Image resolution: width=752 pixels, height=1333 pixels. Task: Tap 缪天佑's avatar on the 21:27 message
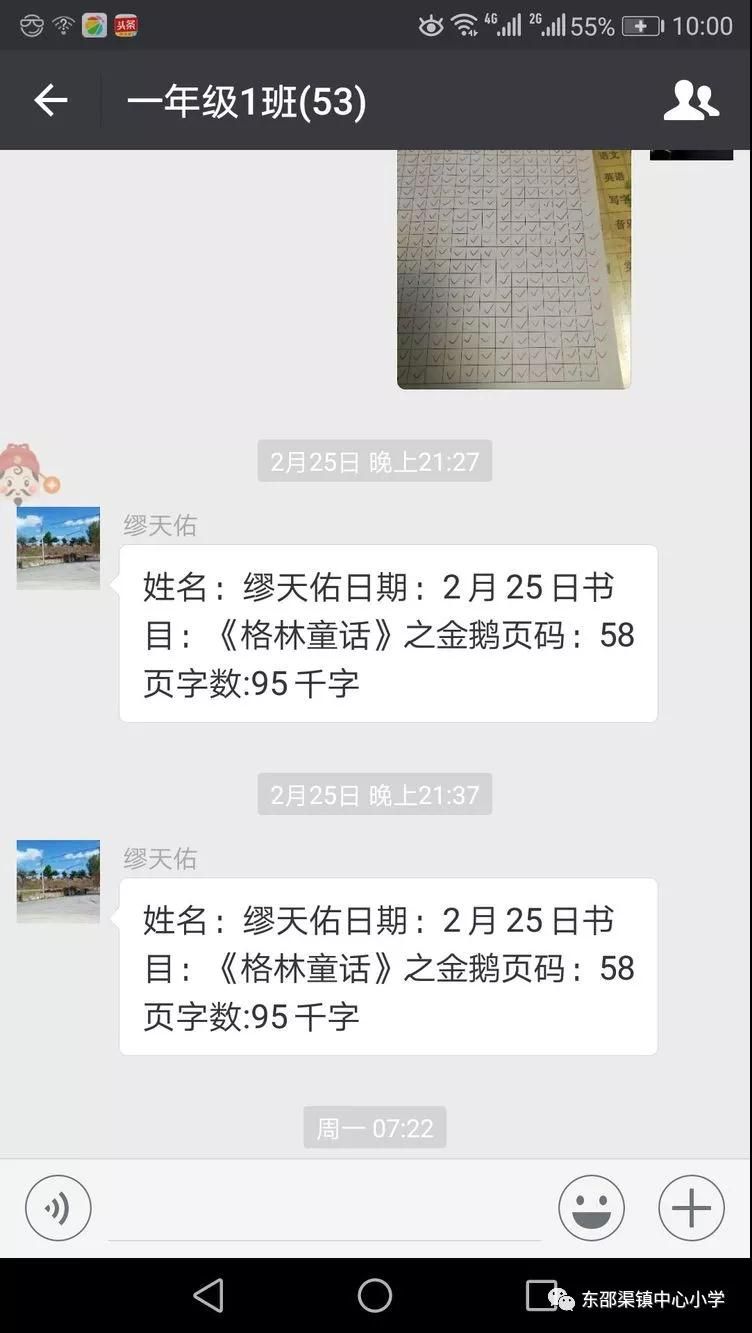click(x=58, y=547)
